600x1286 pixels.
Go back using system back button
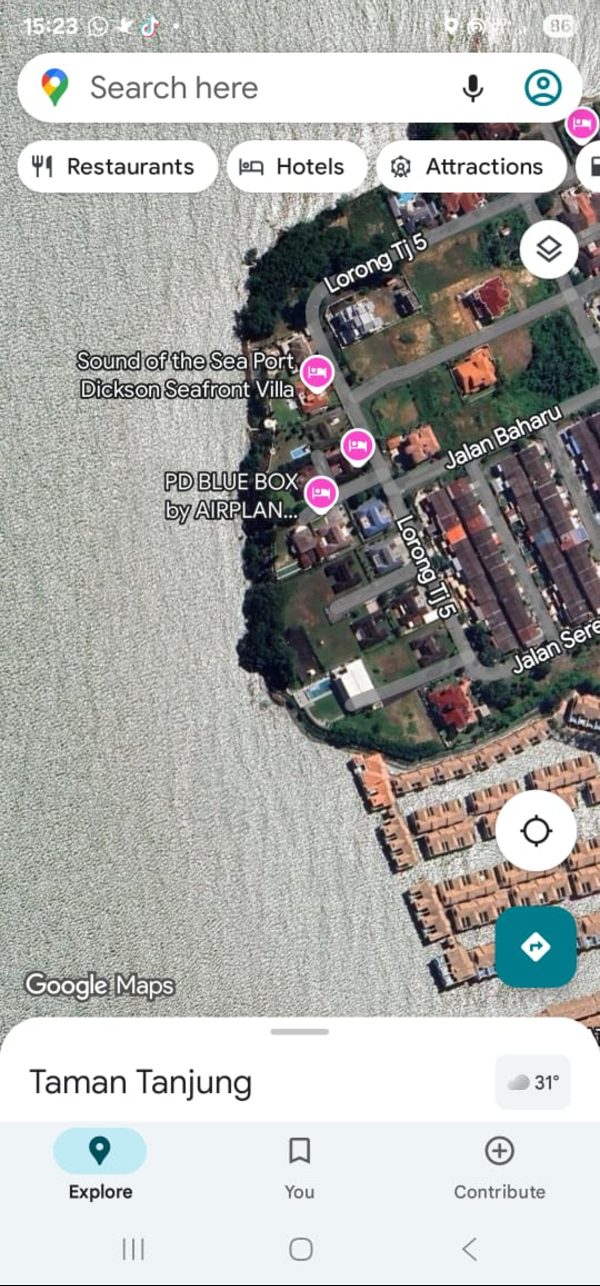point(469,1248)
